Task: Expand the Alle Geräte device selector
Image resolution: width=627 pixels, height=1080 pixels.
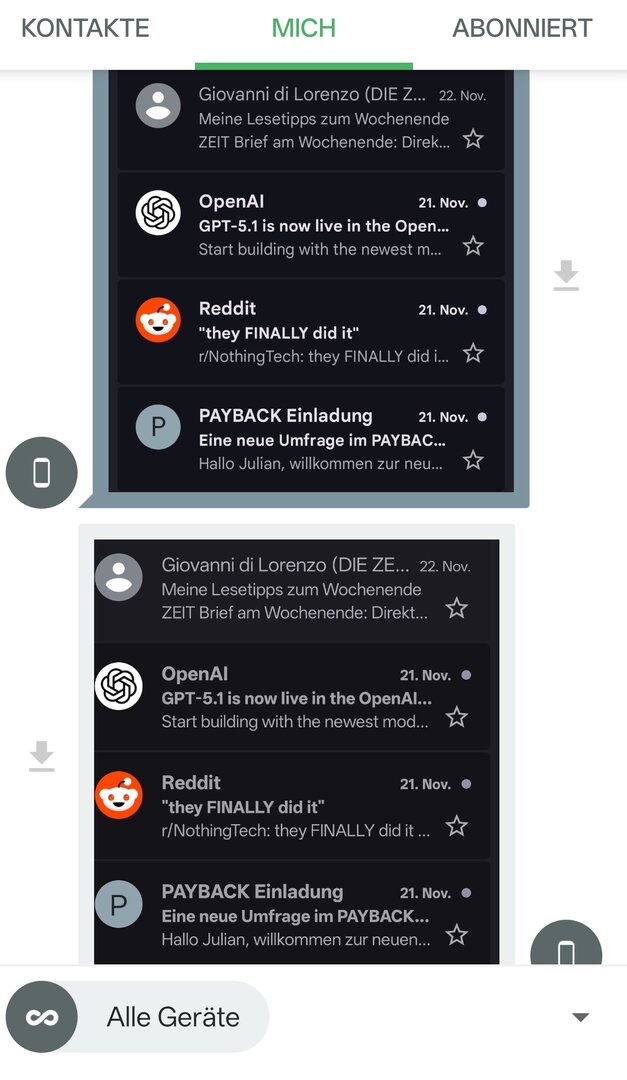Action: click(579, 1017)
